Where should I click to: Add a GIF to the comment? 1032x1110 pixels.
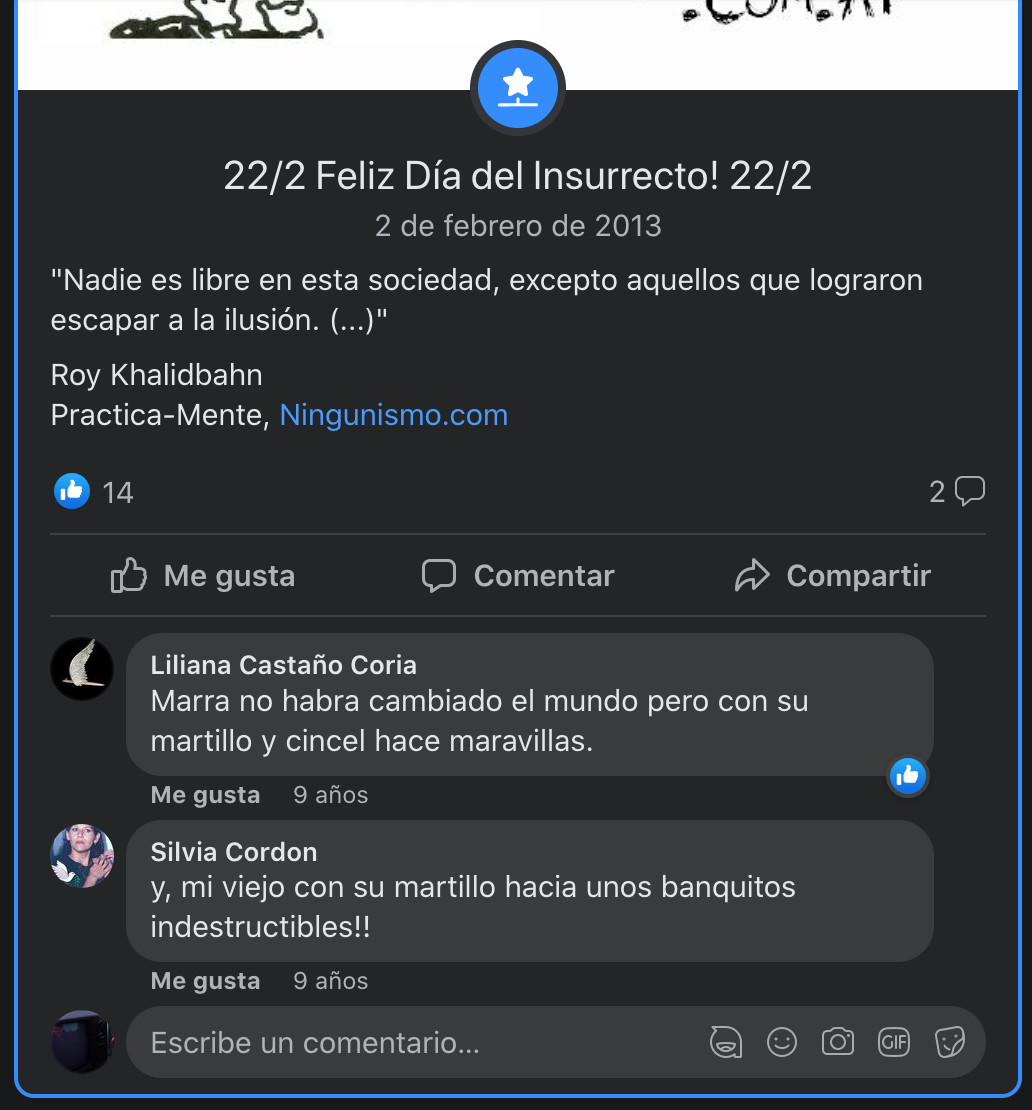tap(894, 1042)
